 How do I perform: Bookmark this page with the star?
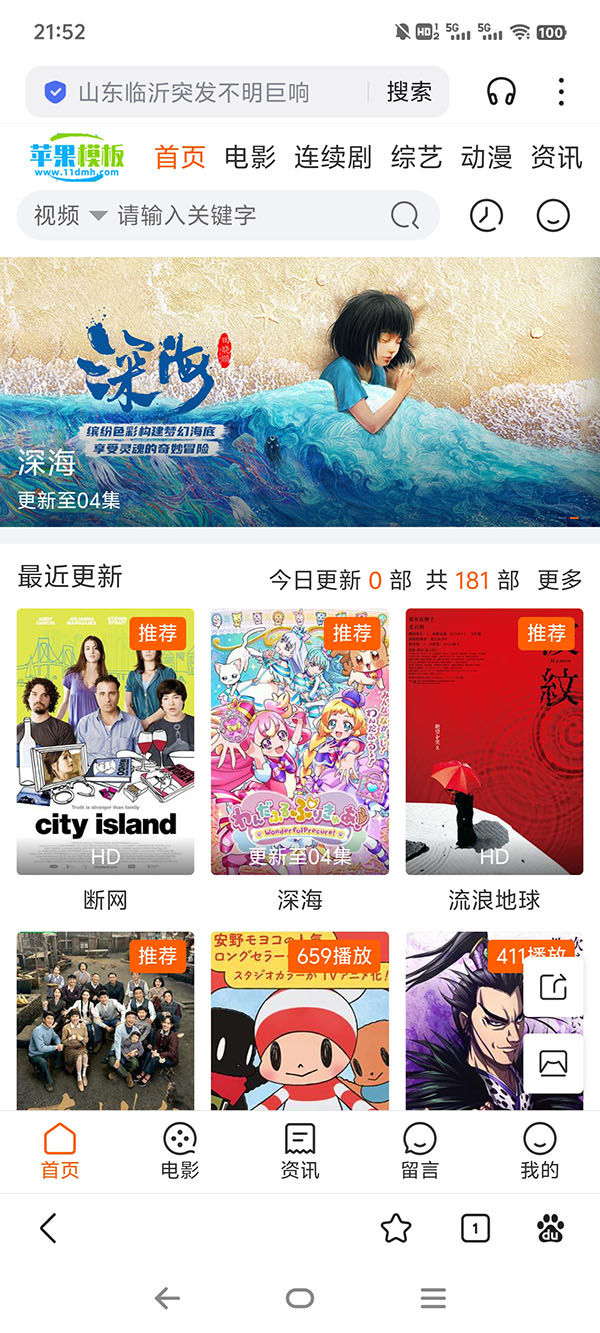coord(396,1228)
